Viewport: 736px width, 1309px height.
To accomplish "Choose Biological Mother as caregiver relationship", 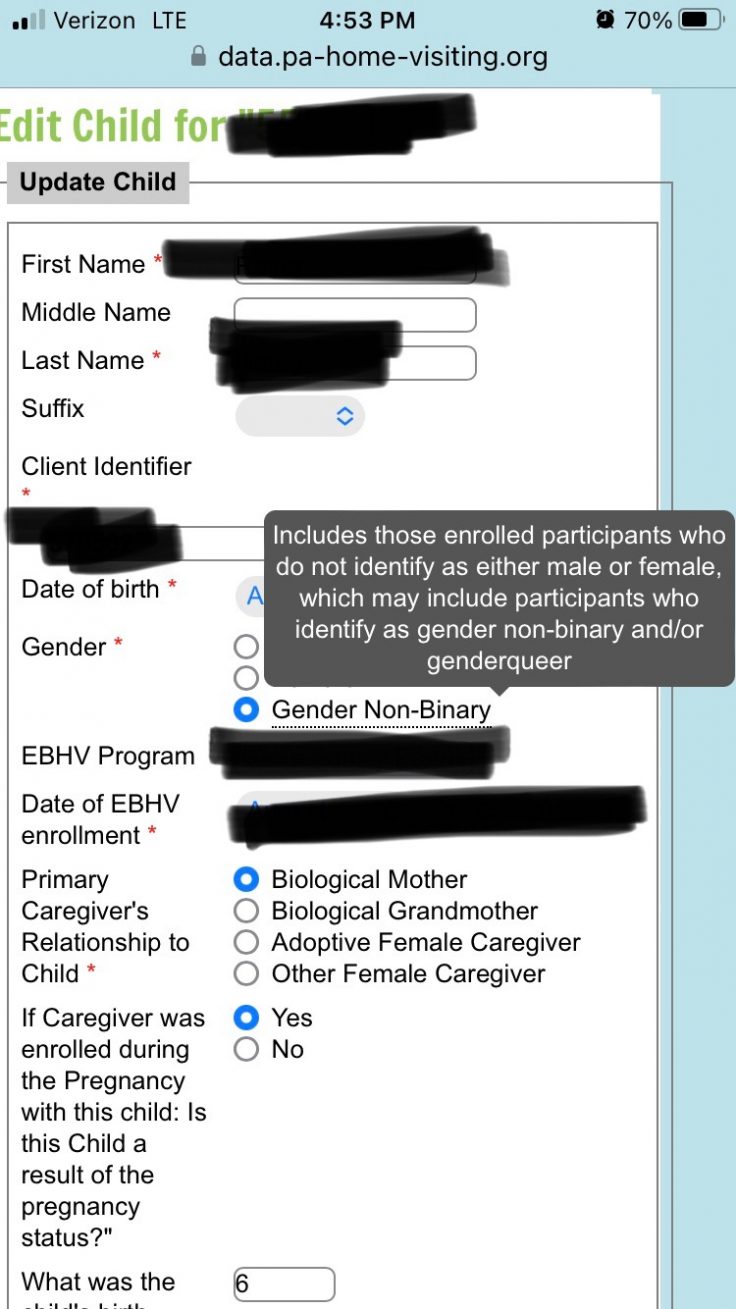I will [246, 880].
